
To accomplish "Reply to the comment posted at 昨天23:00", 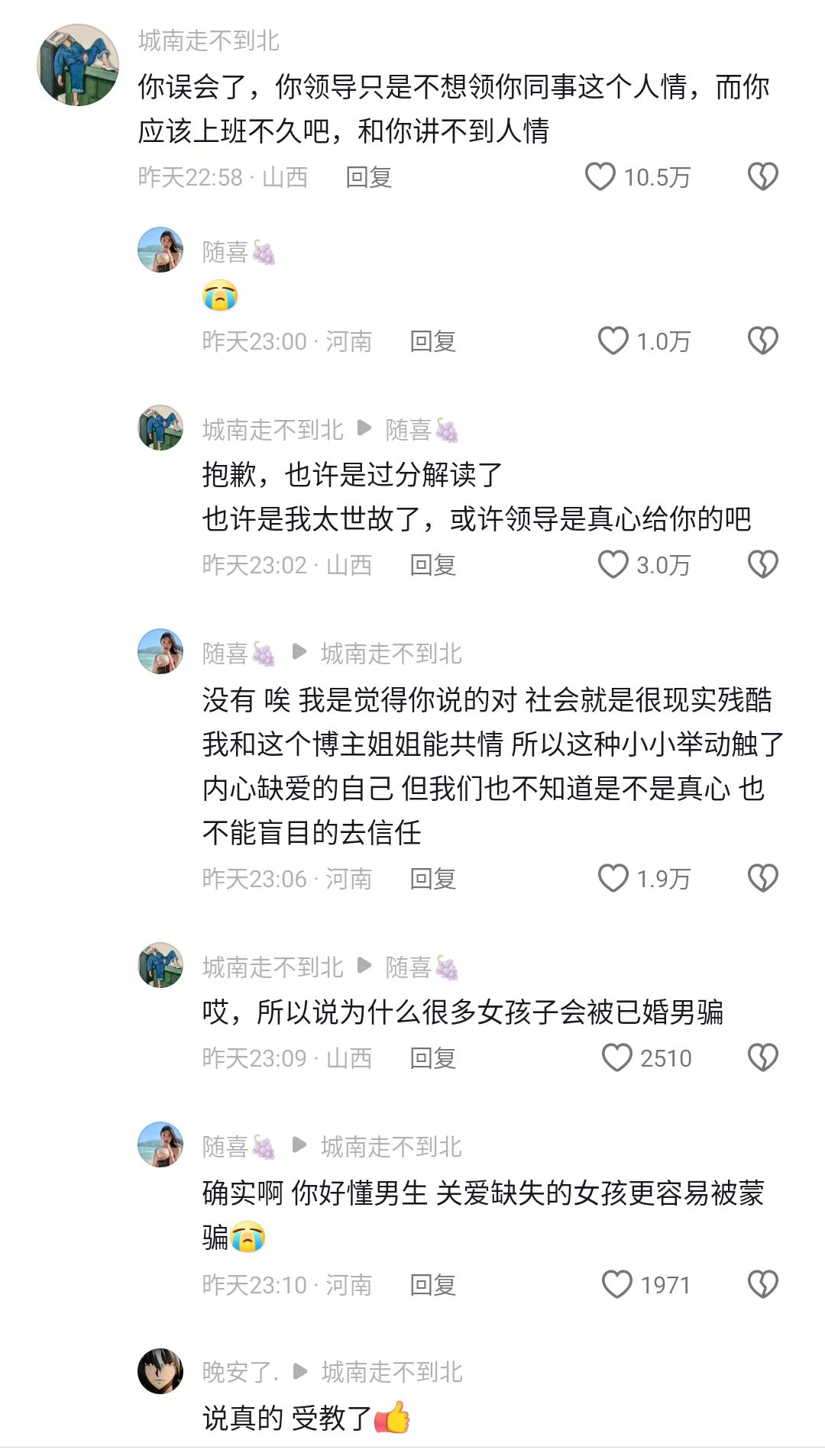I will [433, 341].
